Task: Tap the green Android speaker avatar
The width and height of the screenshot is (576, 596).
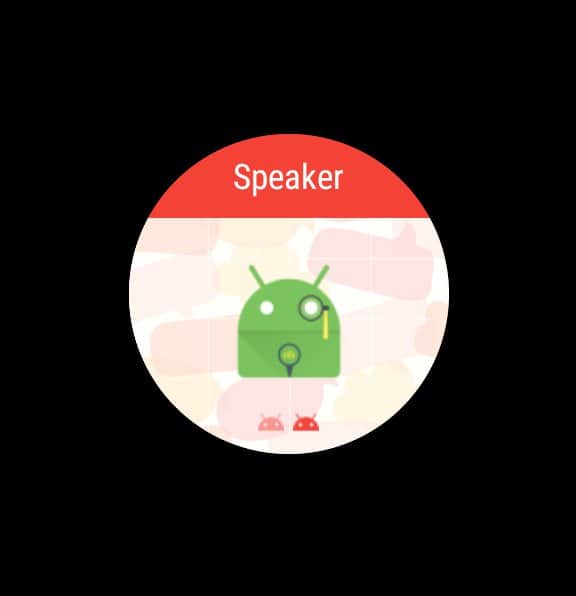Action: 289,321
